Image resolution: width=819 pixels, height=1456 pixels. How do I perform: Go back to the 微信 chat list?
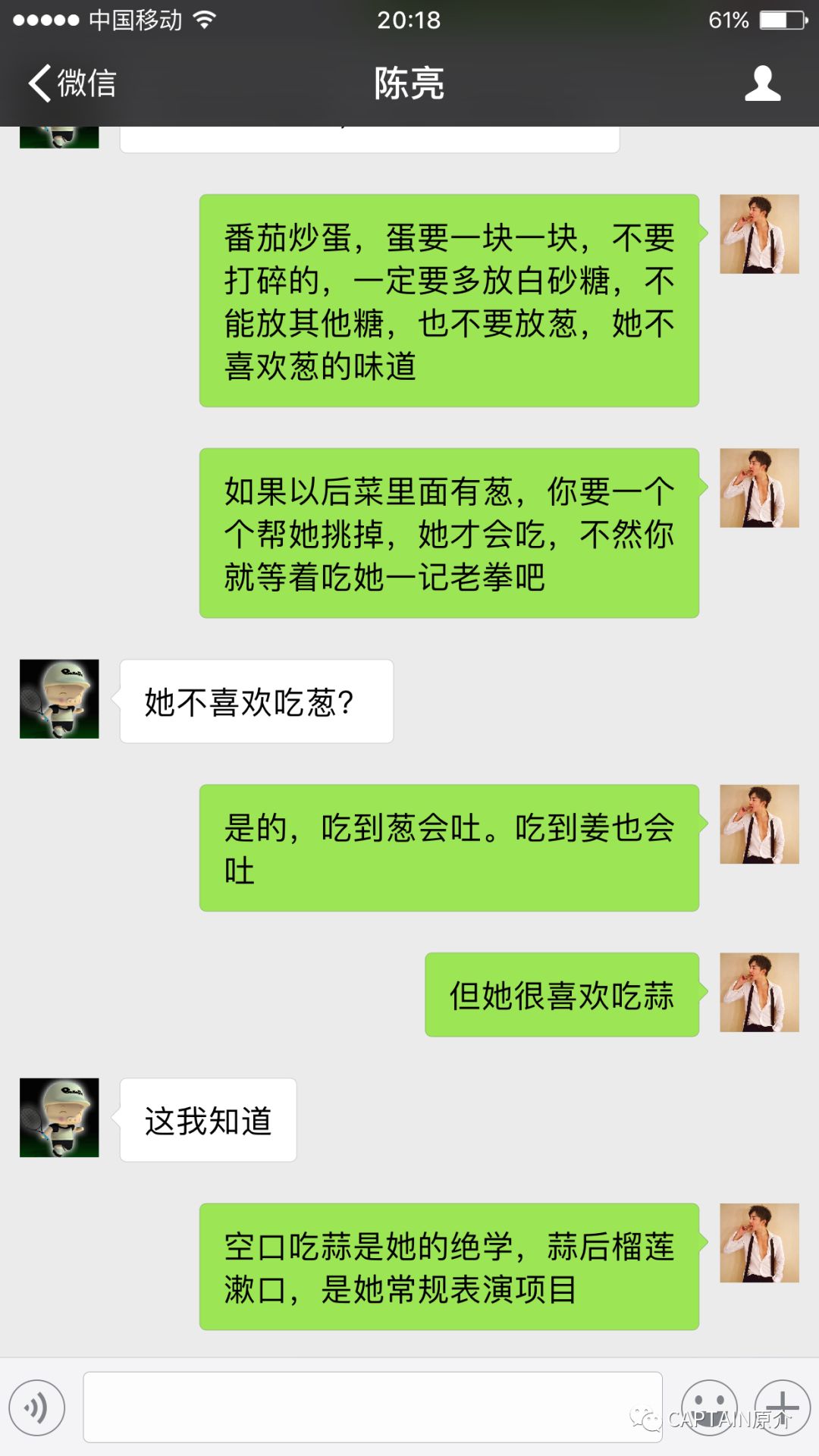(72, 83)
